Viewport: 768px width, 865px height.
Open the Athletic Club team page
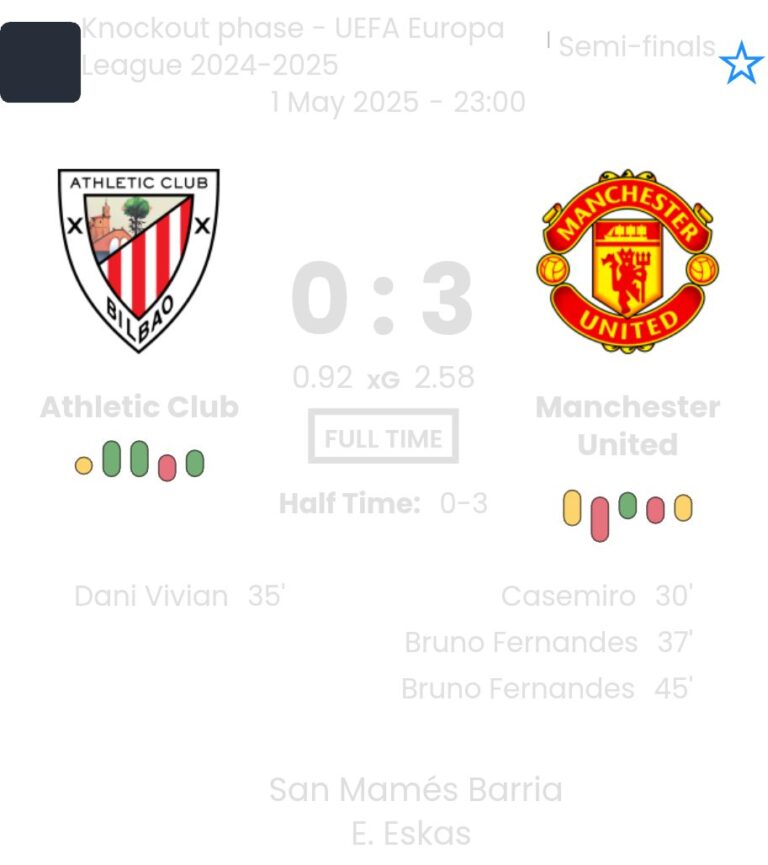(x=139, y=260)
